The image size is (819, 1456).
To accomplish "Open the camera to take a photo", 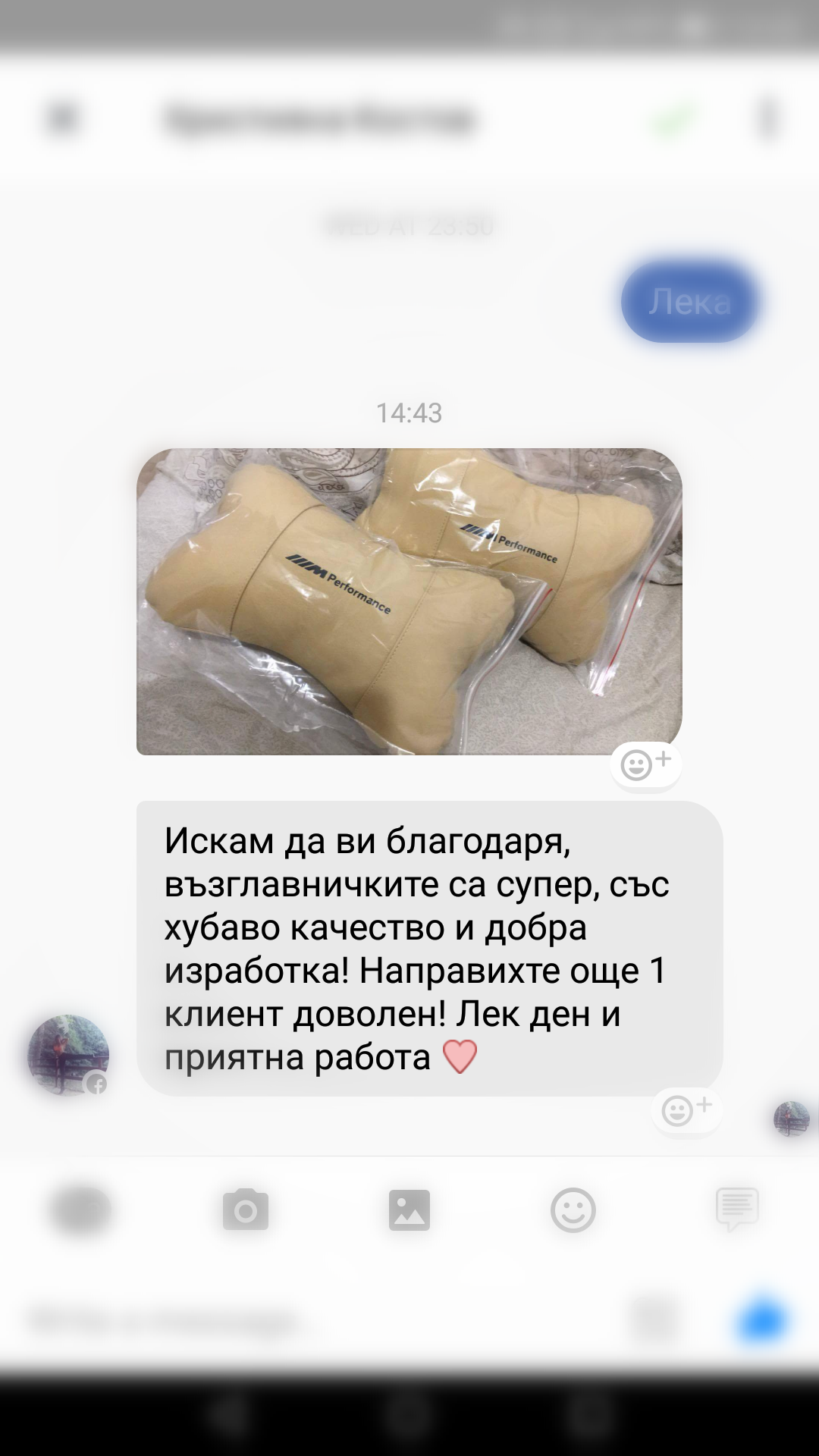I will point(245,1210).
